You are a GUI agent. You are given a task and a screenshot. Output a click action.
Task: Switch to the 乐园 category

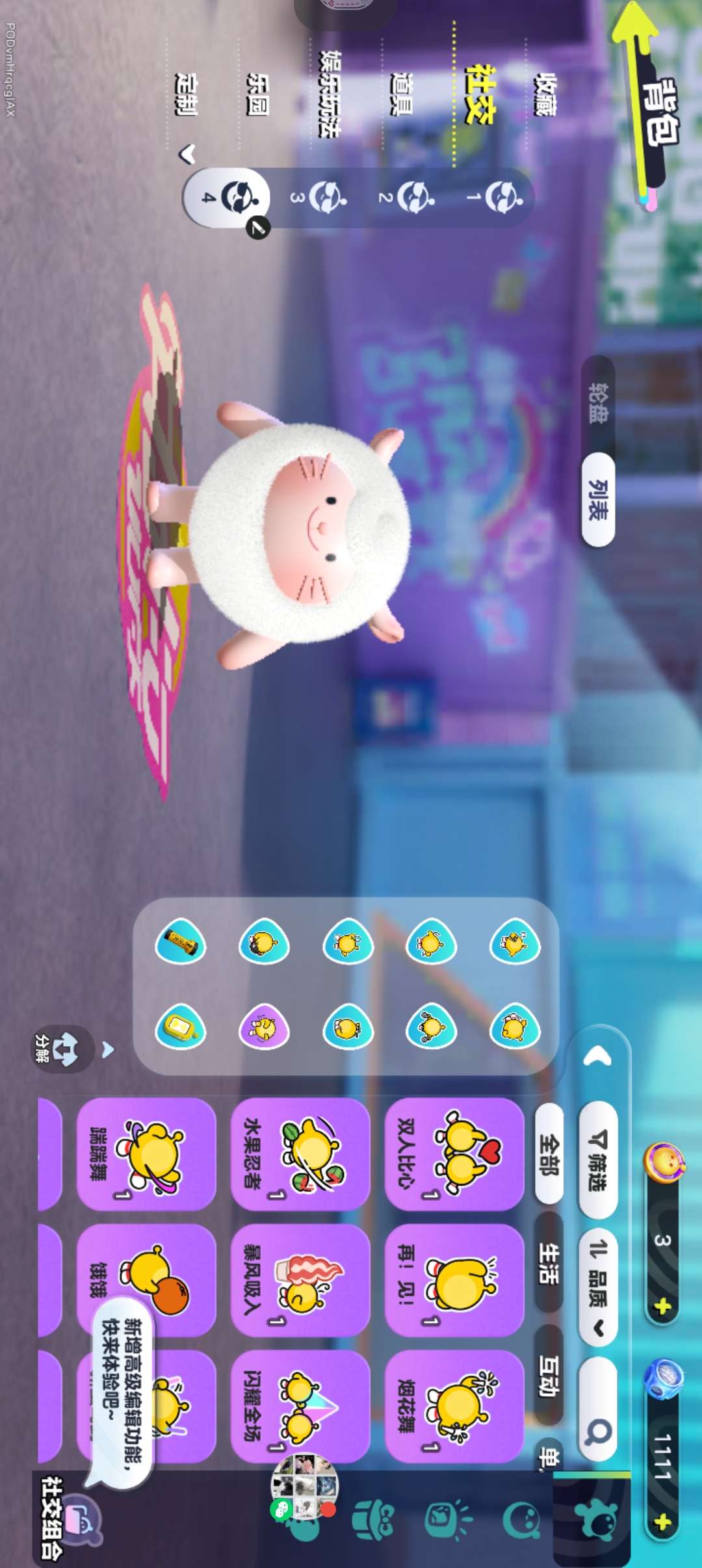tap(258, 94)
